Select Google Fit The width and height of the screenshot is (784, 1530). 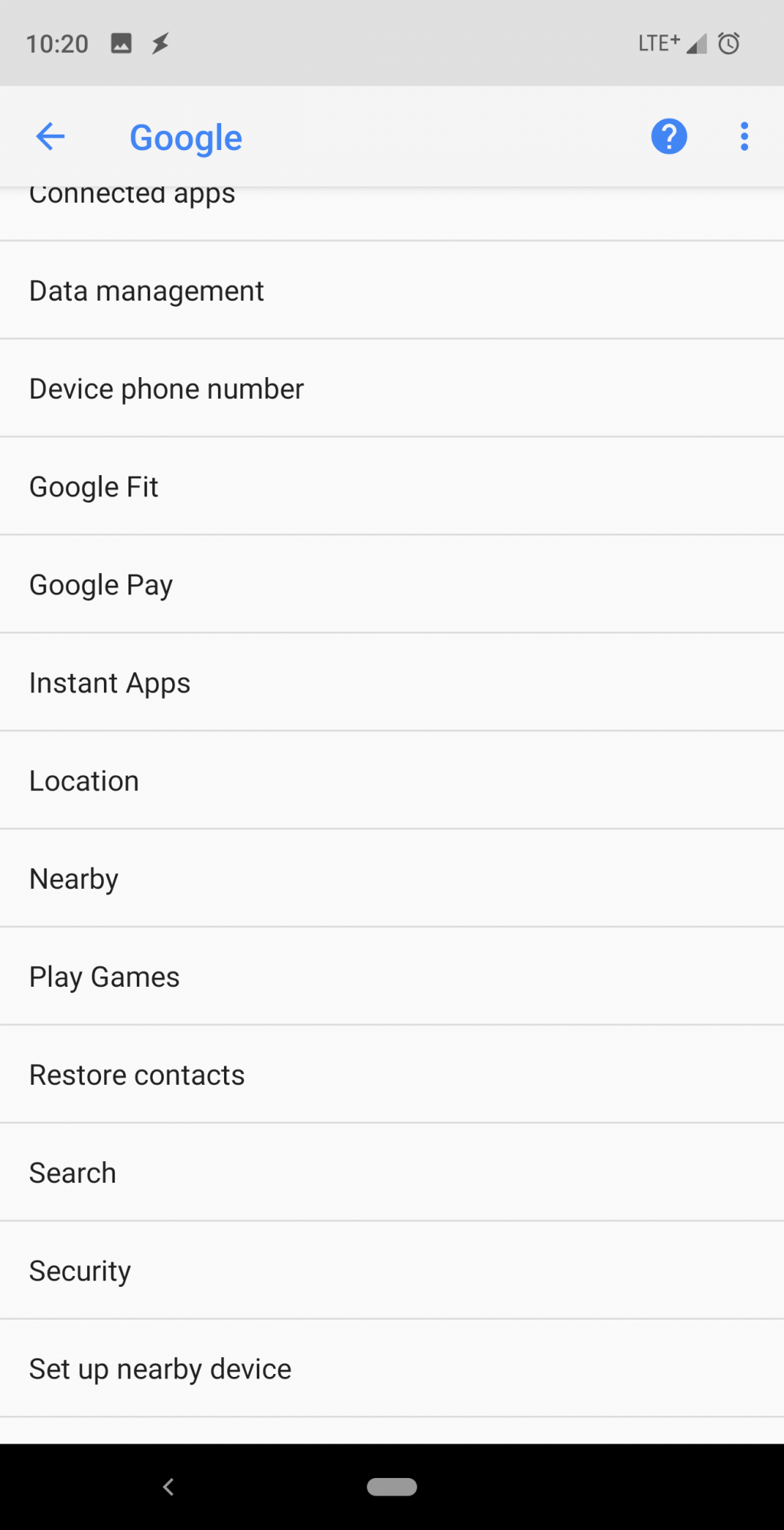392,487
